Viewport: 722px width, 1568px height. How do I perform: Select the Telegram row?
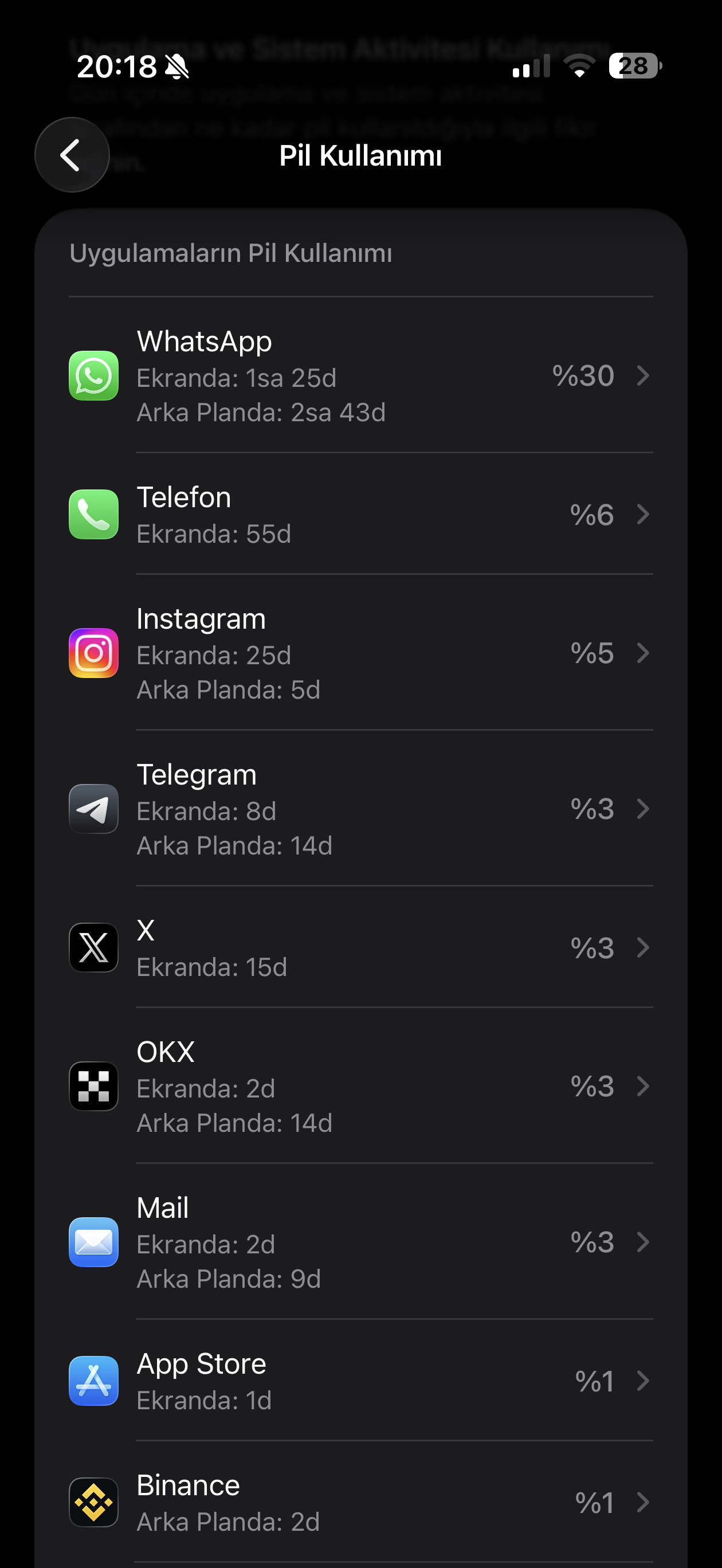[x=361, y=809]
